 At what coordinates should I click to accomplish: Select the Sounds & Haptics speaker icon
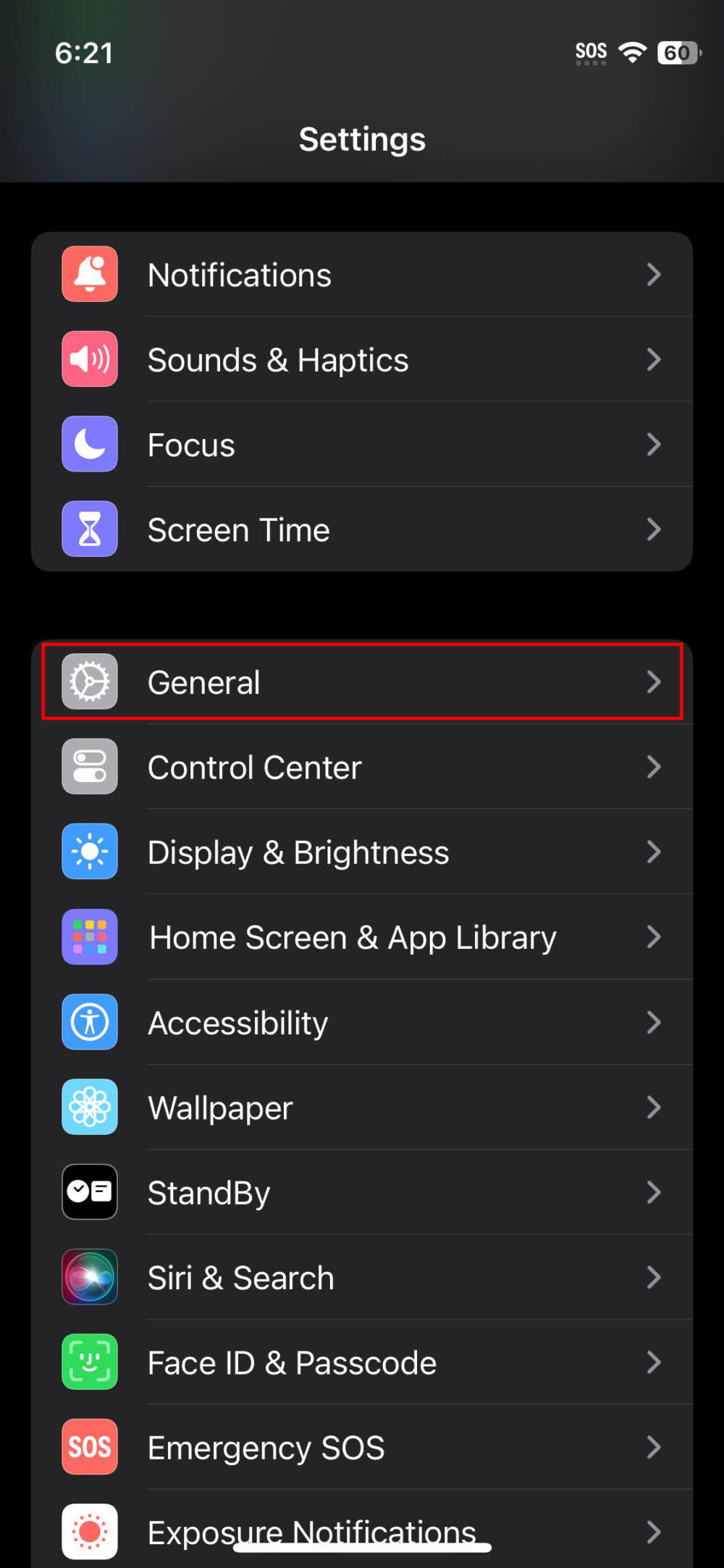click(x=90, y=360)
